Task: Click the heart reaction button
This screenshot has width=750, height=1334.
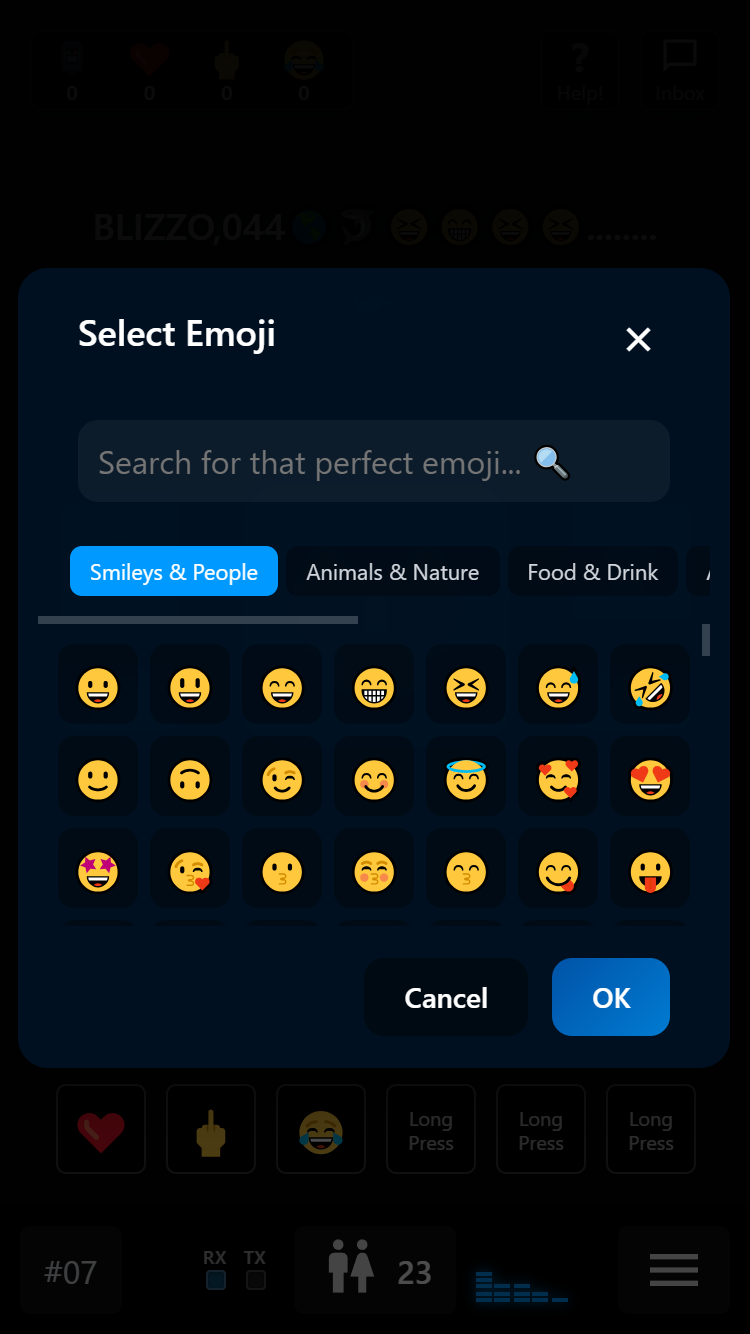Action: pyautogui.click(x=100, y=1129)
